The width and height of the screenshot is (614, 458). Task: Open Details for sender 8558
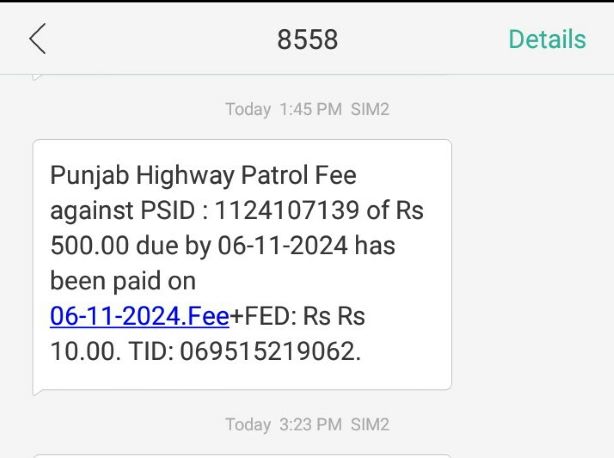pos(546,39)
